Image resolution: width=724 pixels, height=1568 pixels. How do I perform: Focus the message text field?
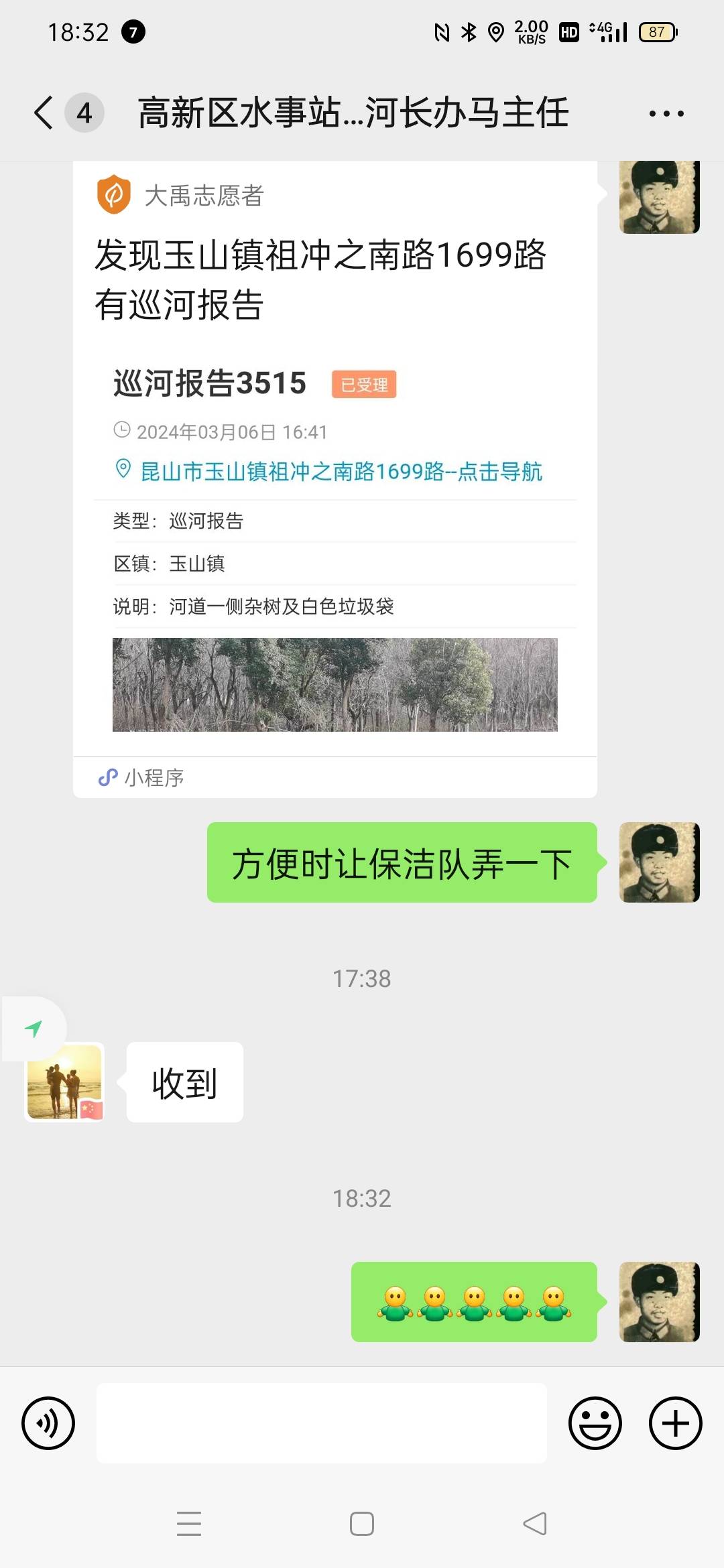click(x=322, y=1423)
